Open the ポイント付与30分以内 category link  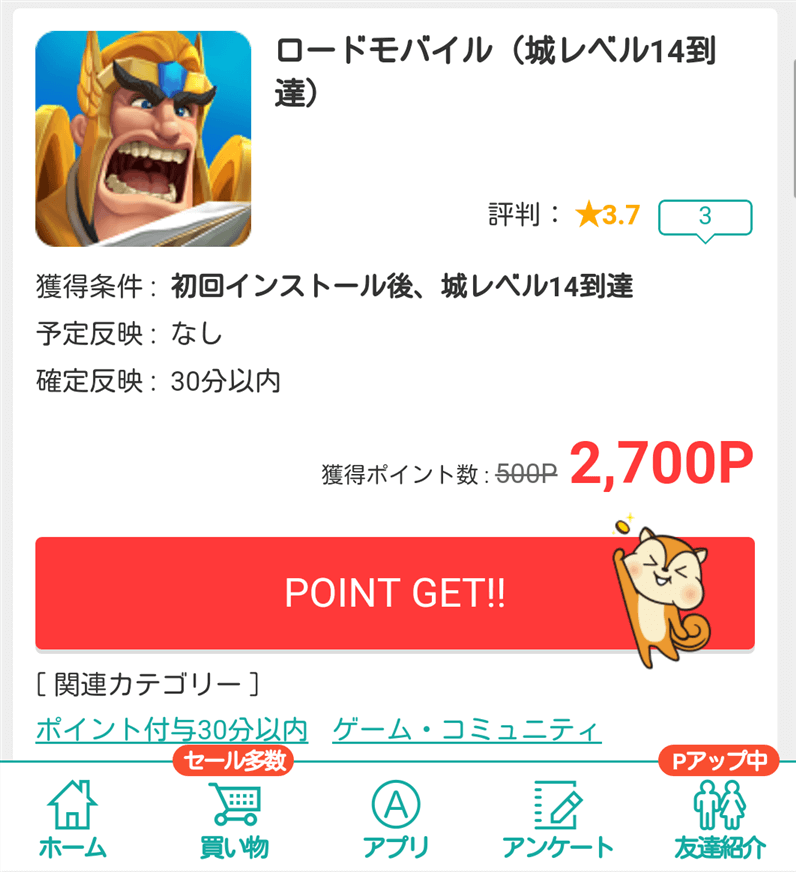click(x=171, y=729)
